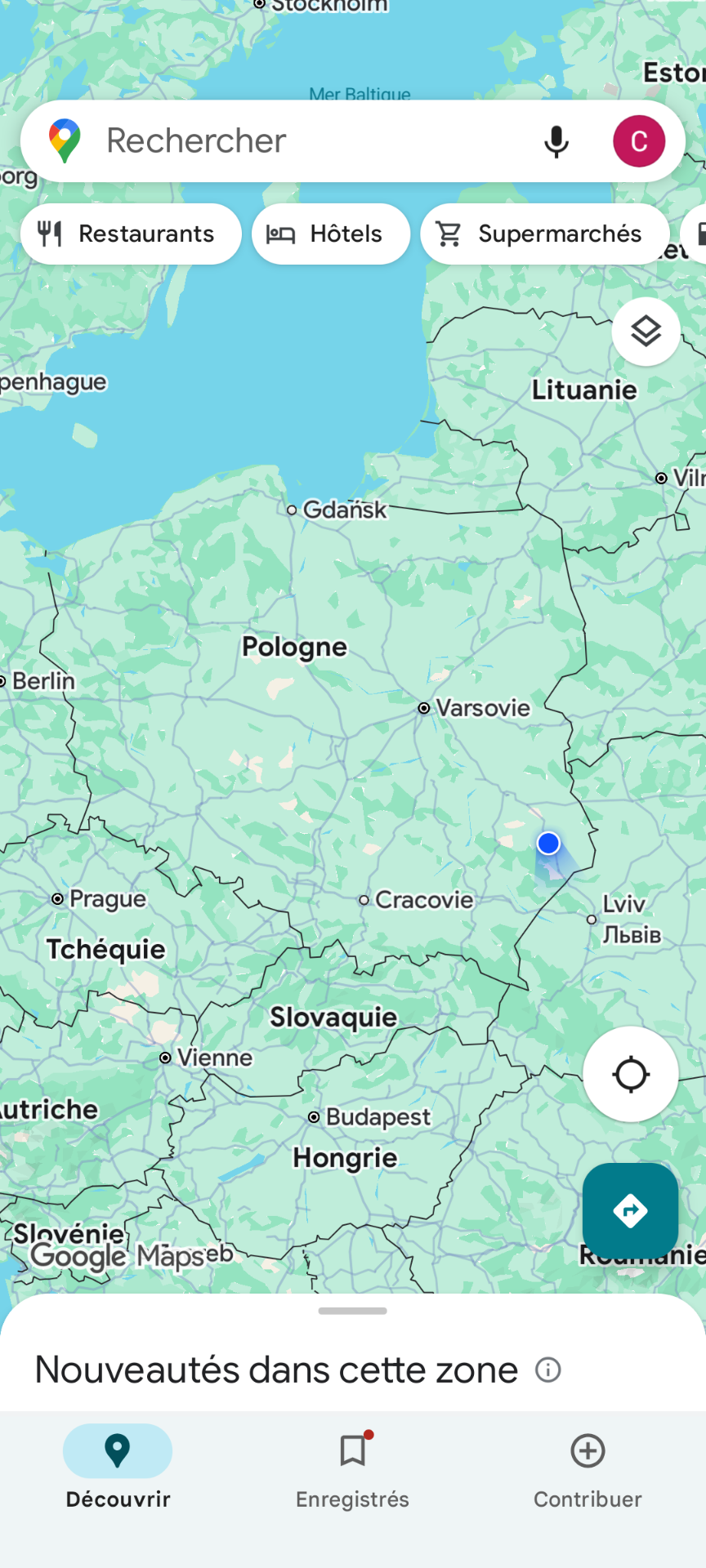The height and width of the screenshot is (1568, 706).
Task: Show Supermarchés on the map
Action: coord(544,234)
